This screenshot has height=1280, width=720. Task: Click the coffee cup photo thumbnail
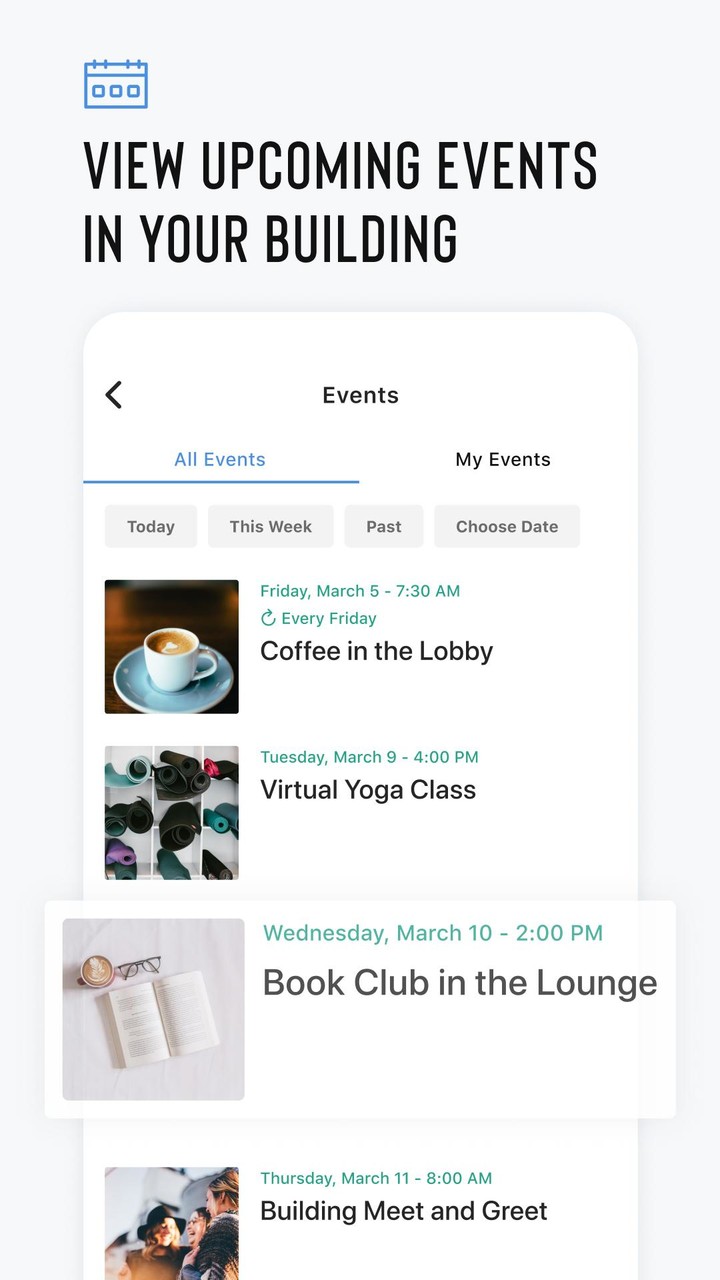(x=171, y=647)
